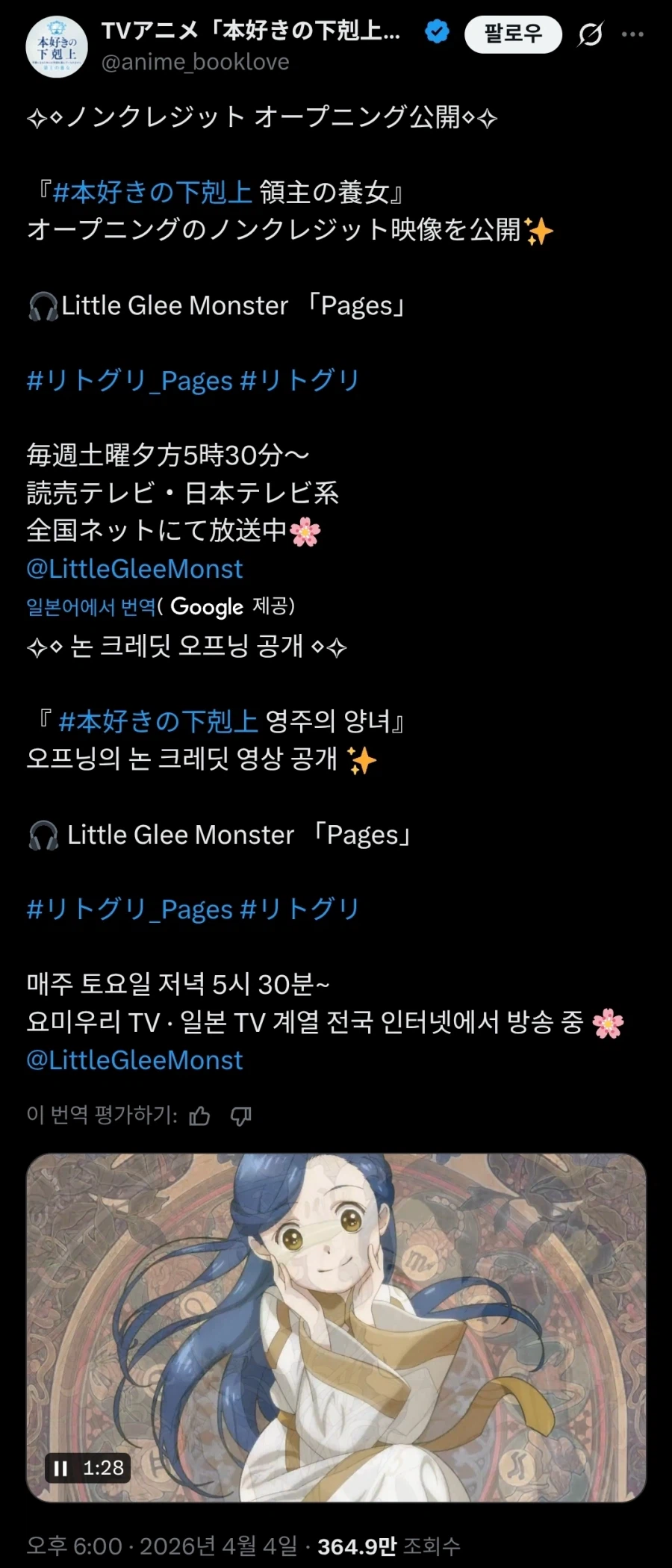Open the TVアニメ profile avatar

[57, 46]
